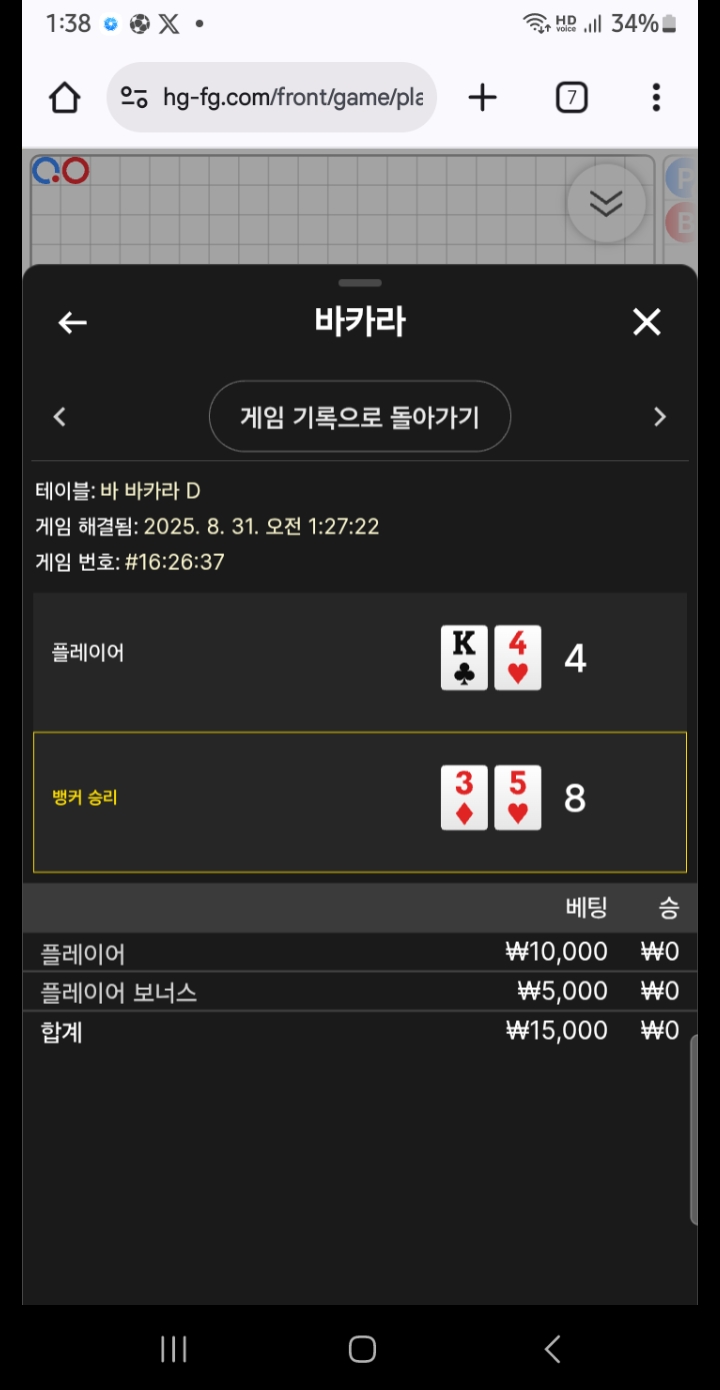Screen dimensions: 720x1390
Task: Open the browser overflow menu
Action: (x=656, y=97)
